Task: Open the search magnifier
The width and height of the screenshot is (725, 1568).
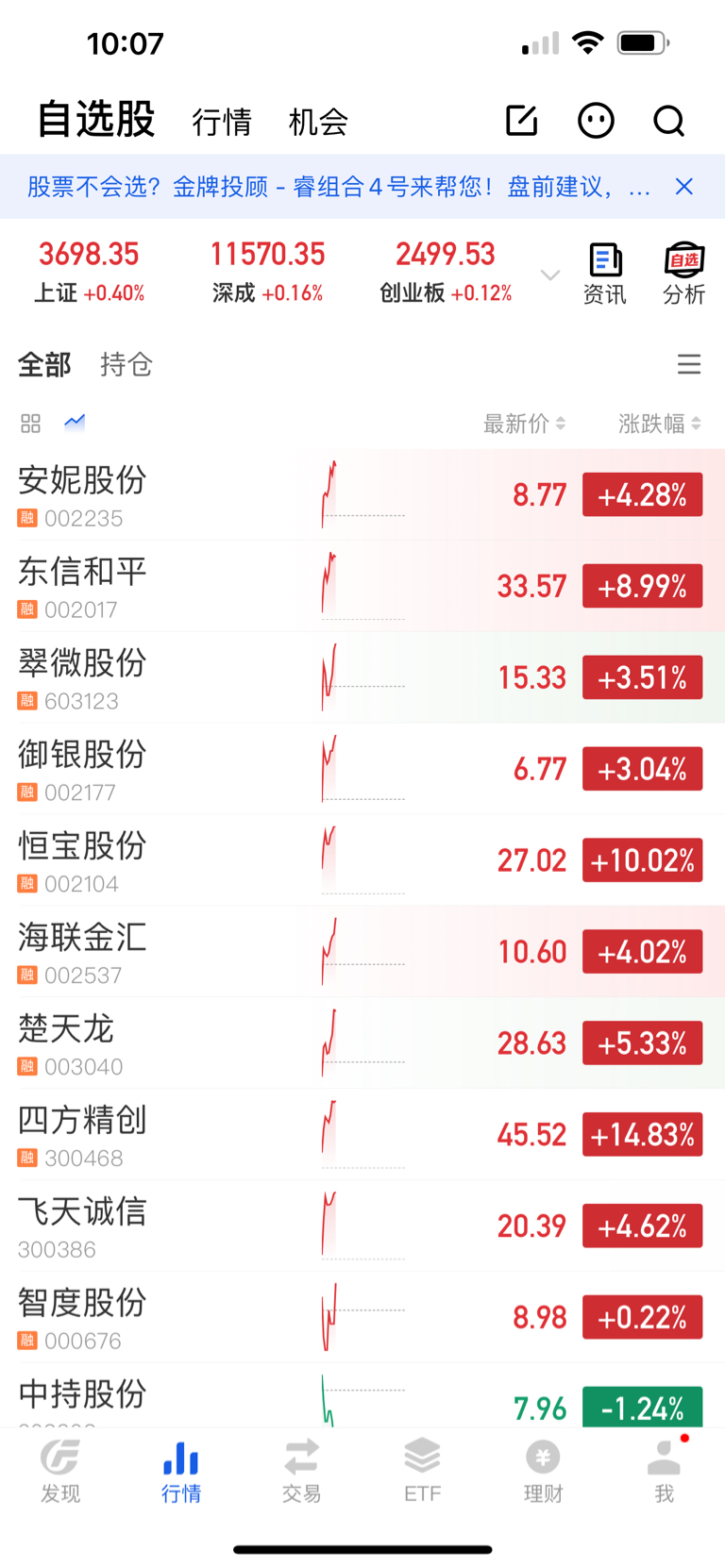Action: [x=669, y=121]
